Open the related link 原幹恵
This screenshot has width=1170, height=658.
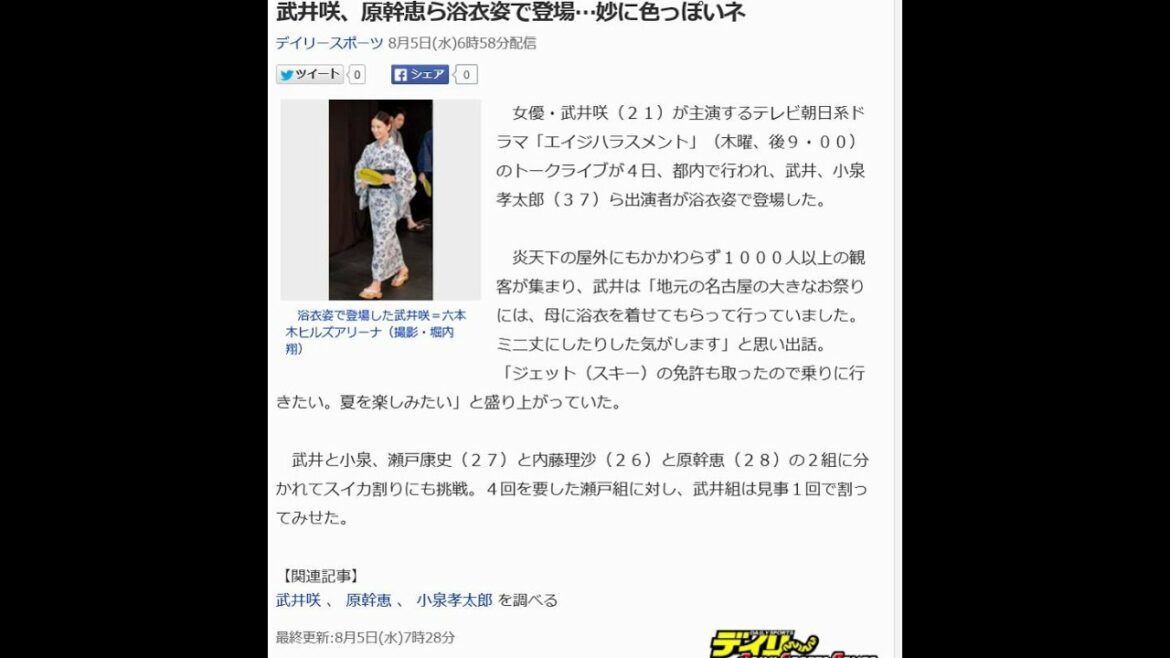point(368,600)
